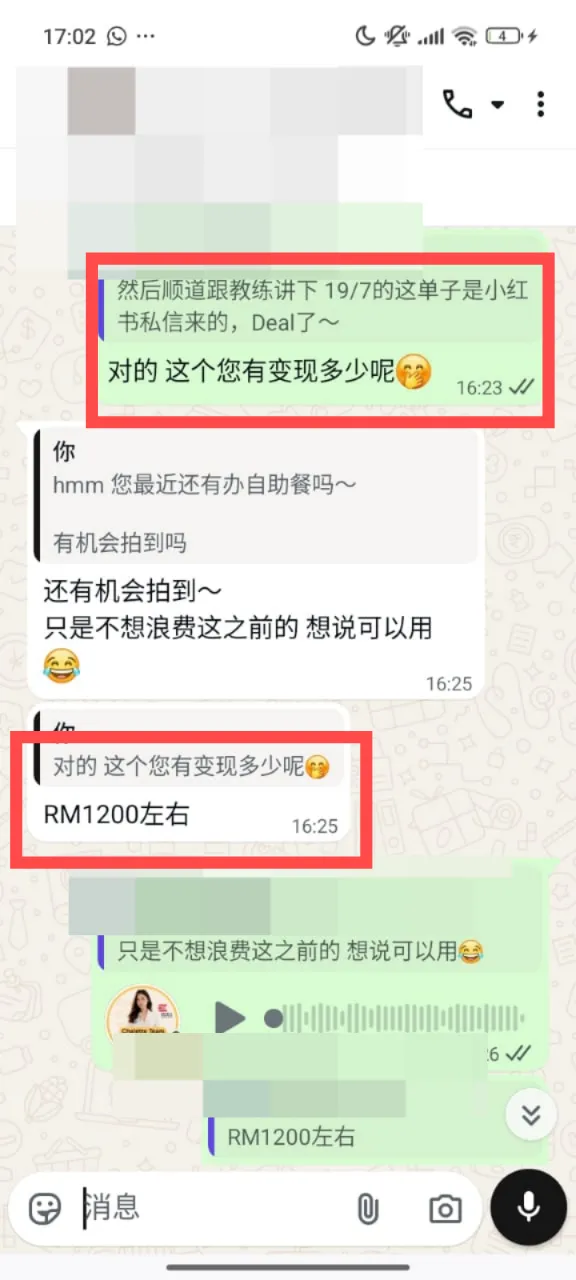Viewport: 576px width, 1280px height.
Task: Open the camera from the chat bar
Action: pyautogui.click(x=445, y=1209)
